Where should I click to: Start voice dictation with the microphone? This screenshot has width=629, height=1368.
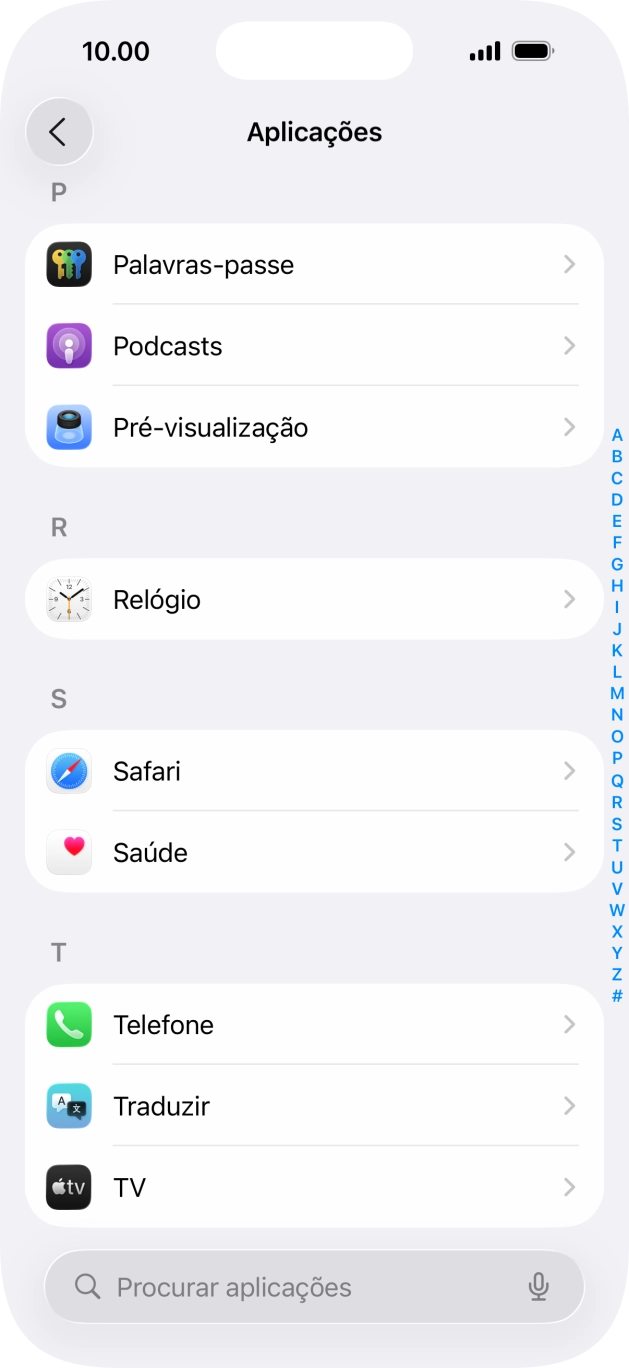click(539, 1287)
